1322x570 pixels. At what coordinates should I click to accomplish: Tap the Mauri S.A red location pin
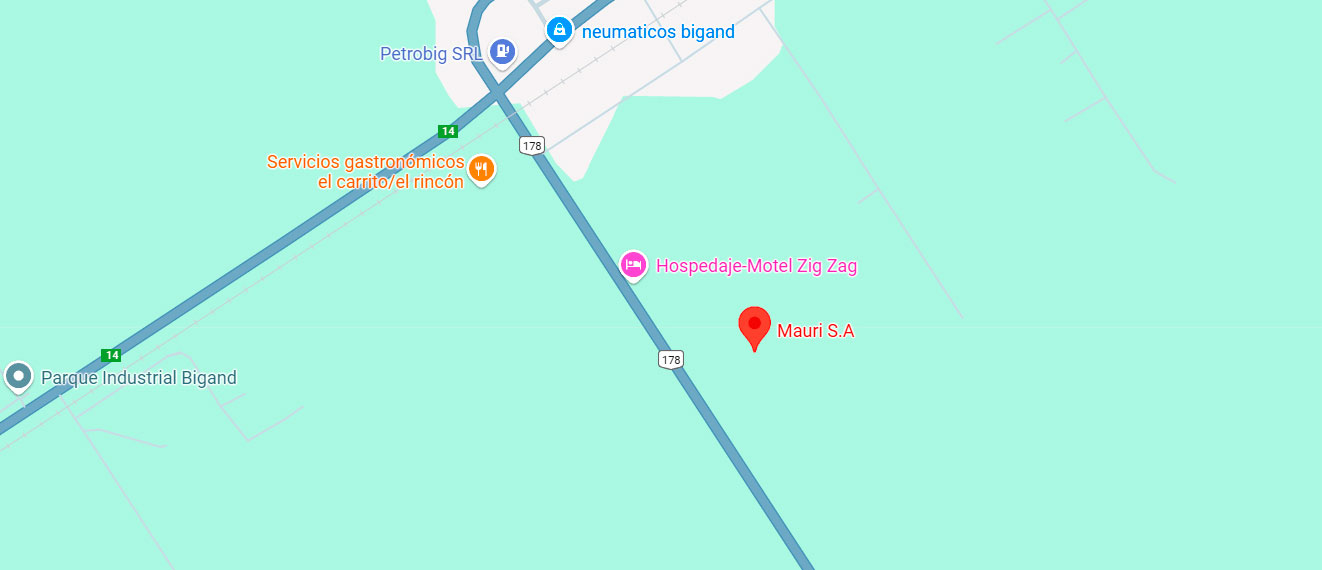pyautogui.click(x=754, y=326)
